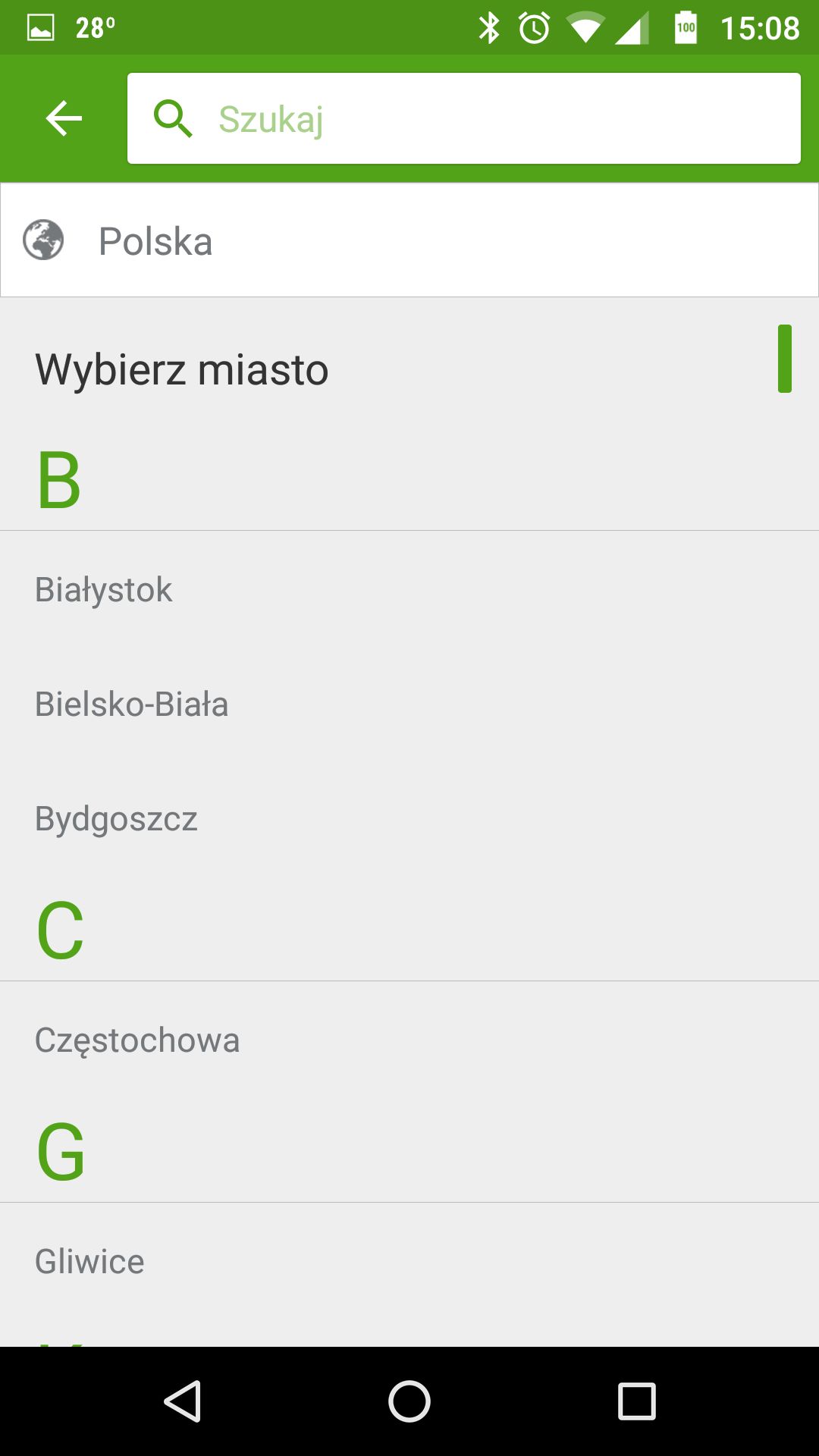Image resolution: width=819 pixels, height=1456 pixels.
Task: Pick Bydgoszcz from the list
Action: click(x=409, y=818)
